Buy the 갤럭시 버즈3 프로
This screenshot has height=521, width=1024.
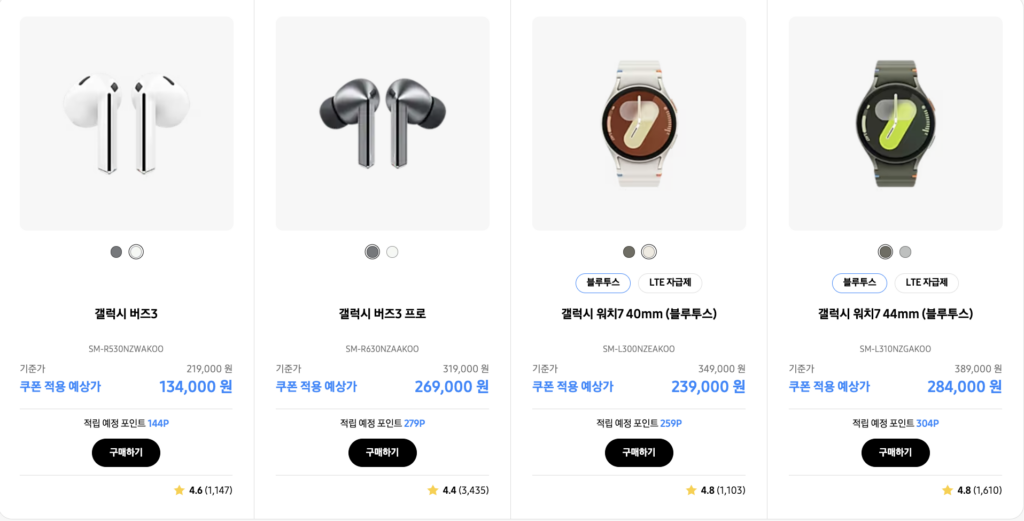click(x=382, y=452)
